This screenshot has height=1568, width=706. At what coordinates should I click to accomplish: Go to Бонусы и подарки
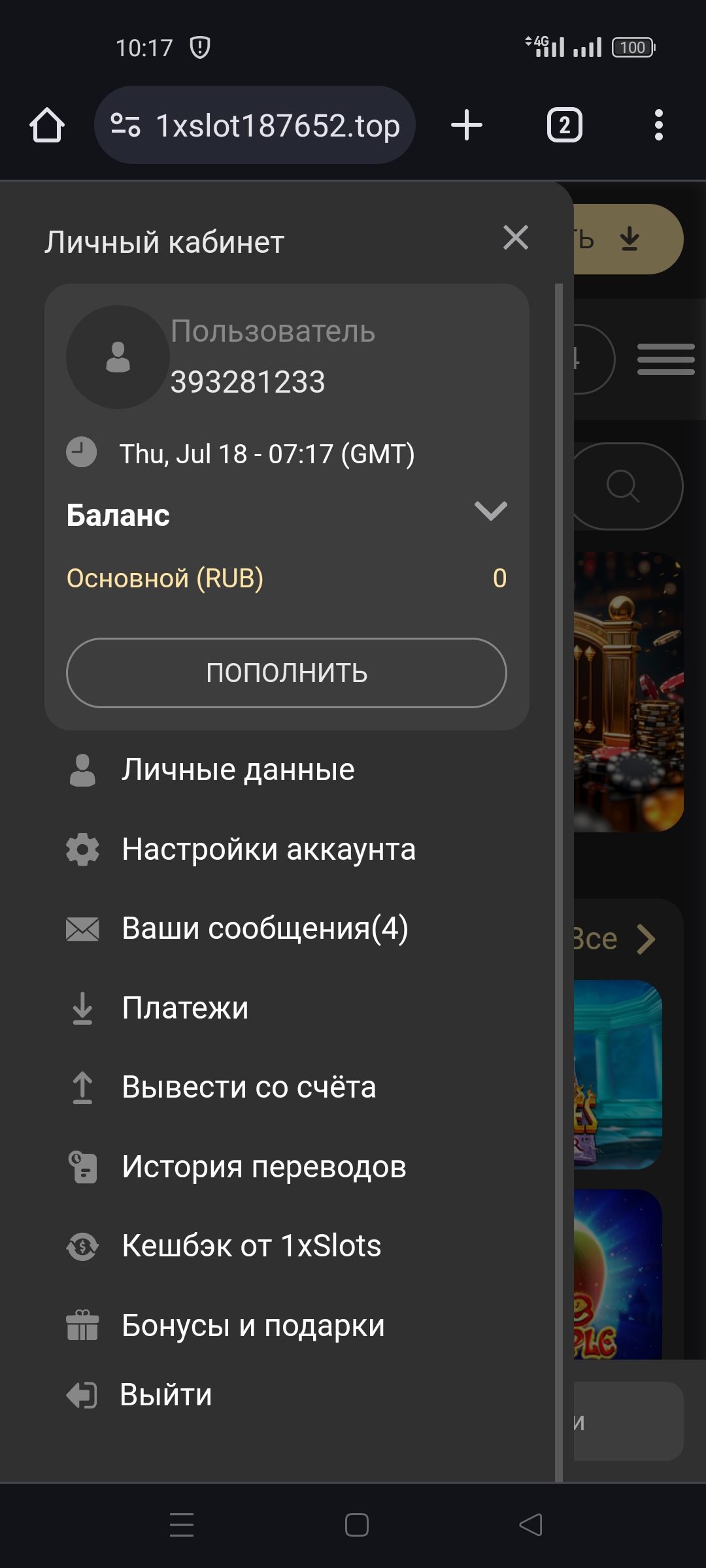click(x=253, y=1326)
